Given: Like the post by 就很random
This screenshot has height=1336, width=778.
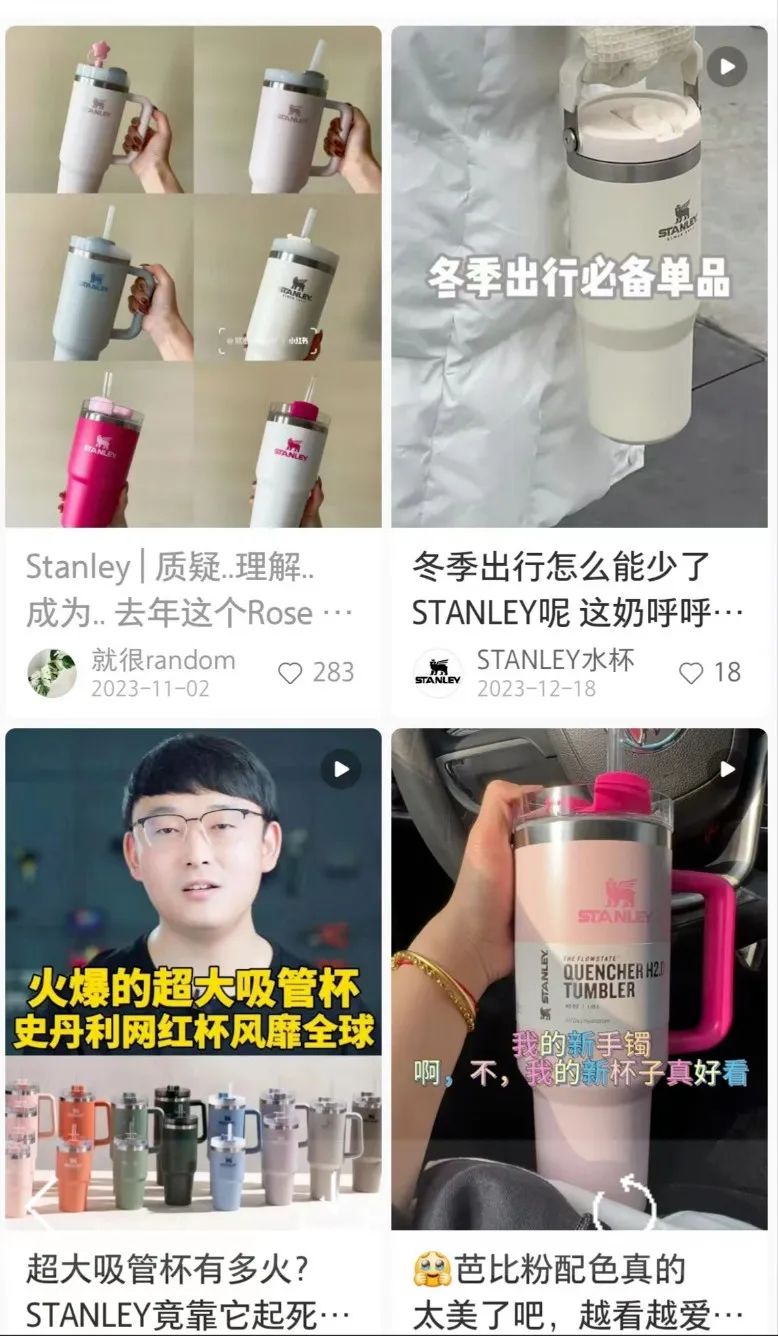Looking at the screenshot, I should [290, 674].
